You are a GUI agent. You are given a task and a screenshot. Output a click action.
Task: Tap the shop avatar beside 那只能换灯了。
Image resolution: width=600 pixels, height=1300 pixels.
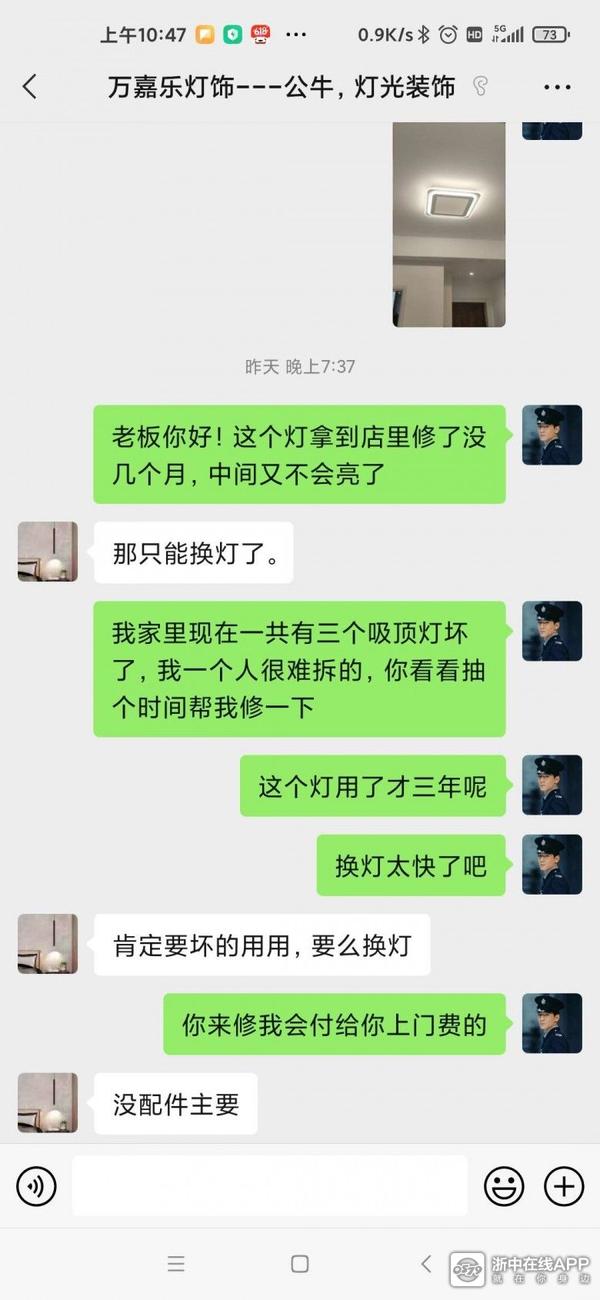tap(47, 551)
